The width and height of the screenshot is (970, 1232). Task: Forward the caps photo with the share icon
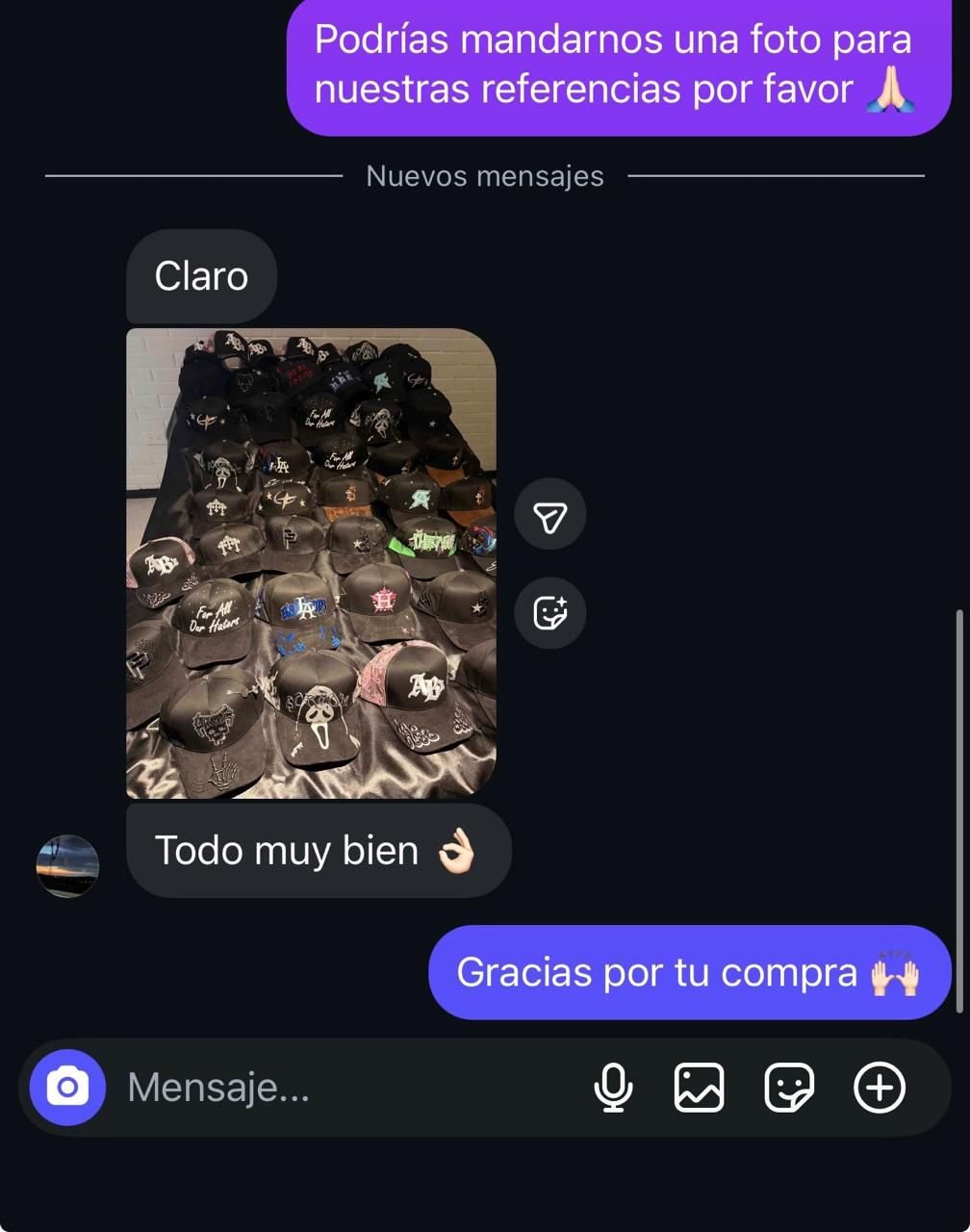pyautogui.click(x=549, y=518)
